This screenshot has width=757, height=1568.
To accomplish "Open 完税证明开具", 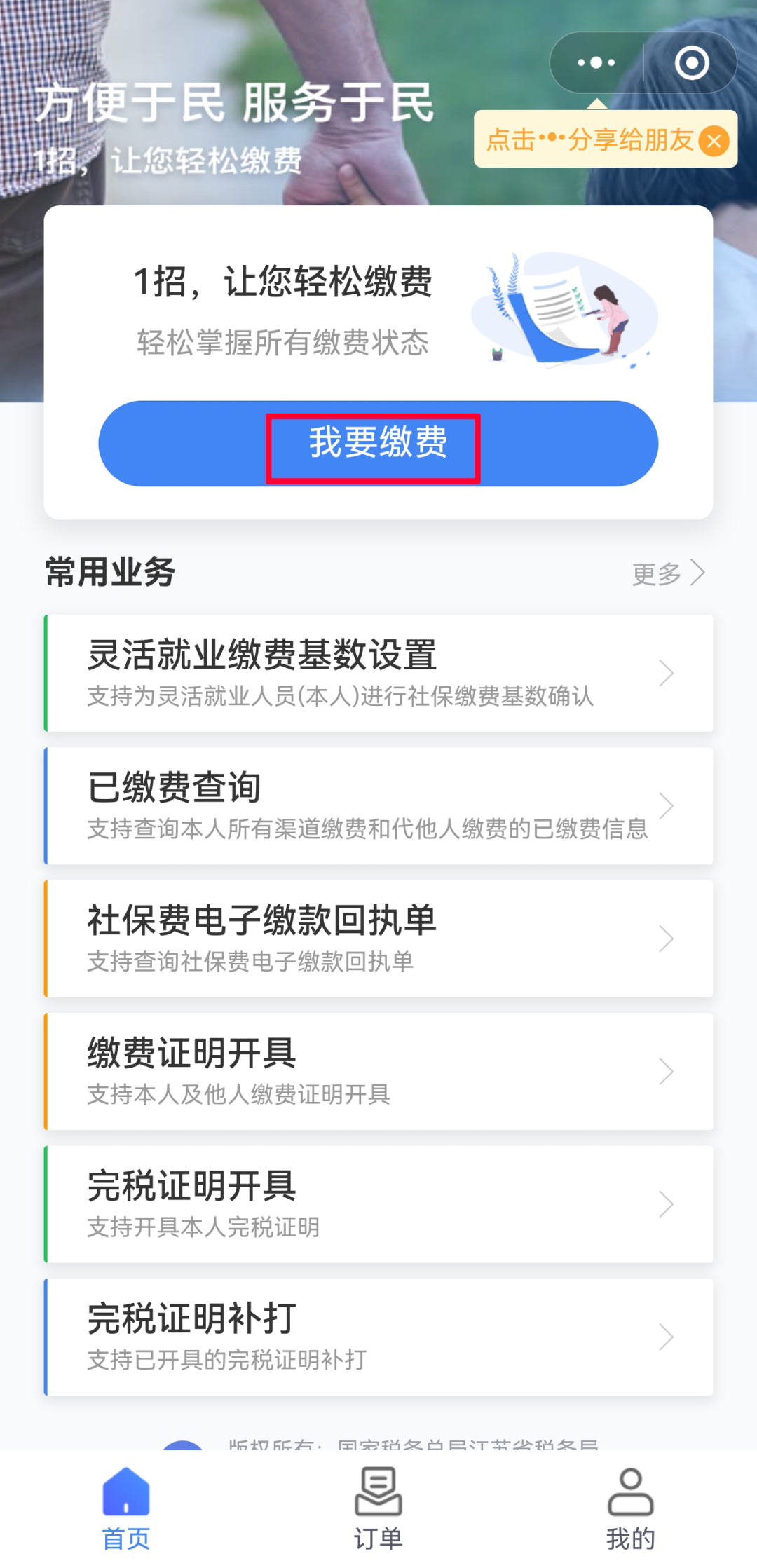I will coord(378,1204).
